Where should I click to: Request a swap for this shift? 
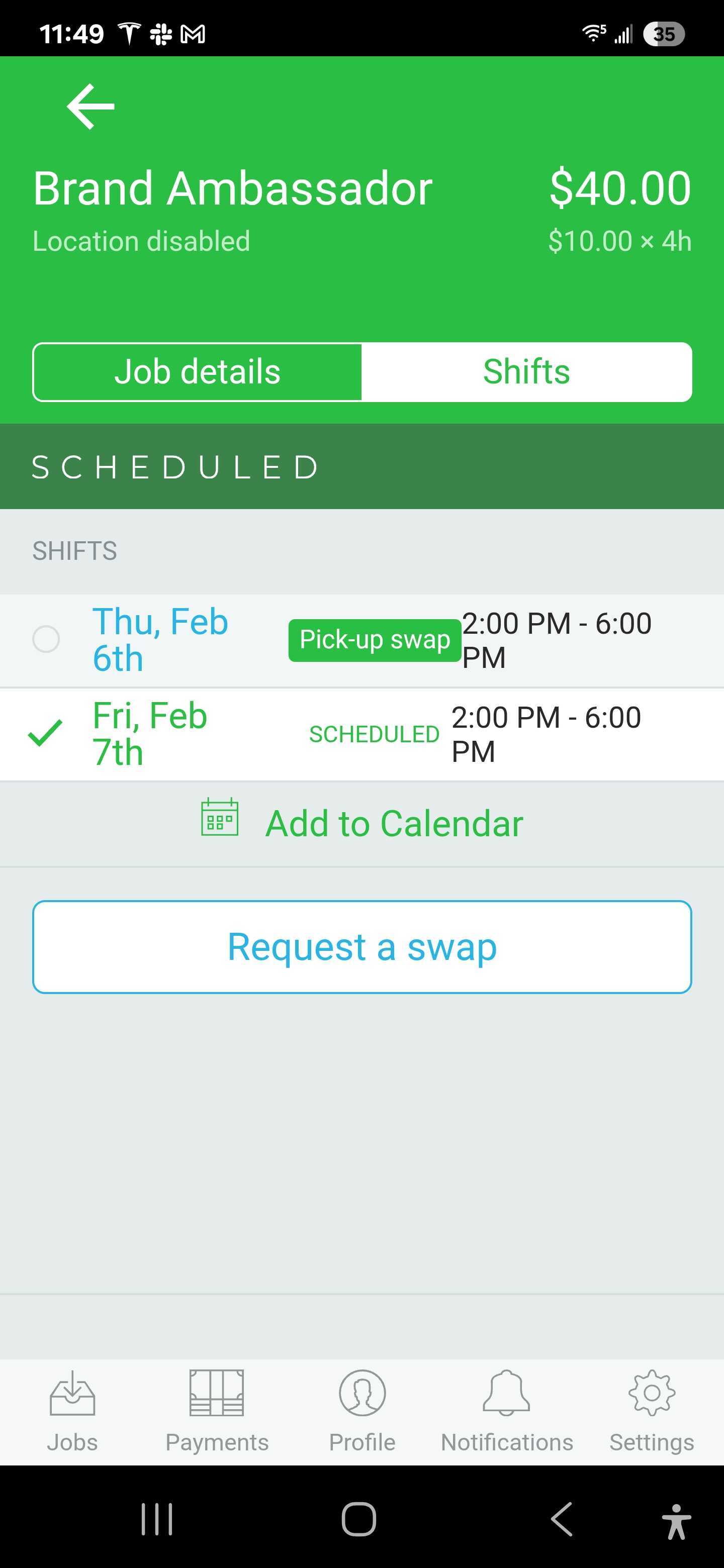point(361,947)
